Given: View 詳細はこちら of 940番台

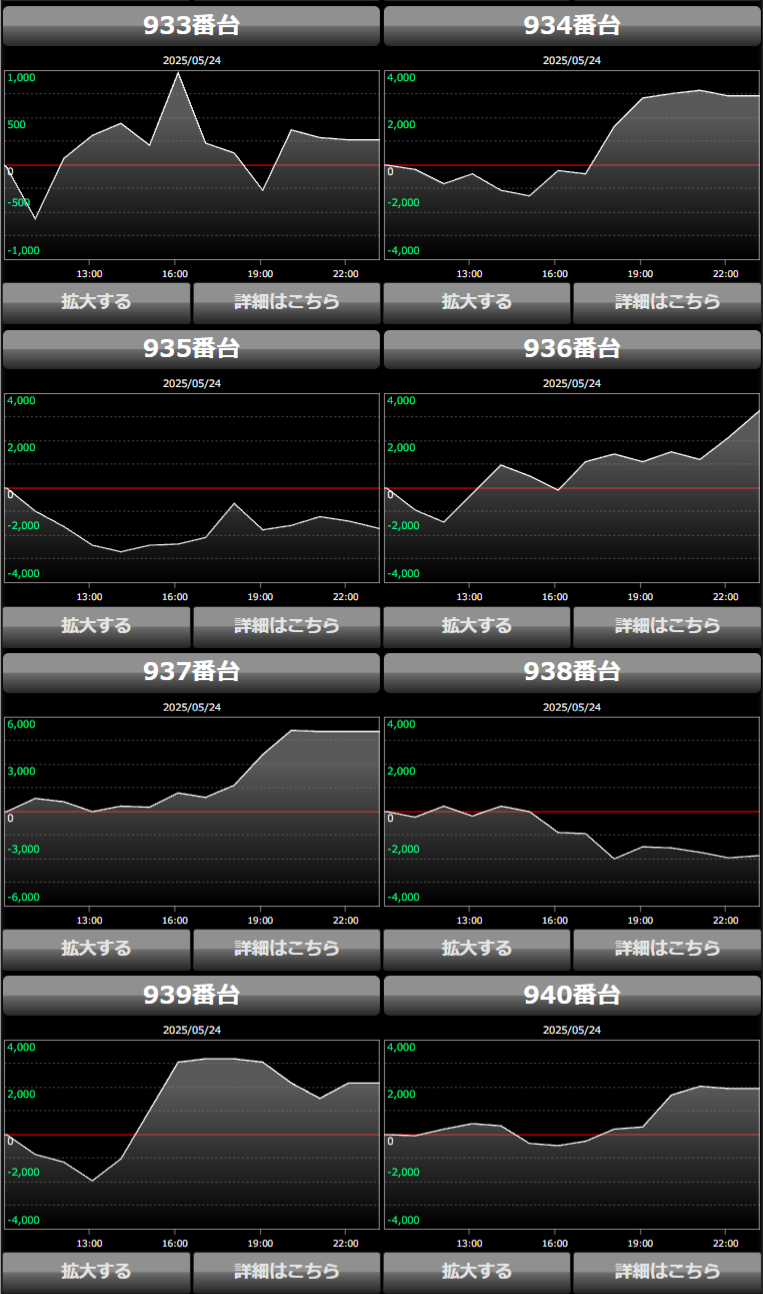Looking at the screenshot, I should pos(667,1272).
